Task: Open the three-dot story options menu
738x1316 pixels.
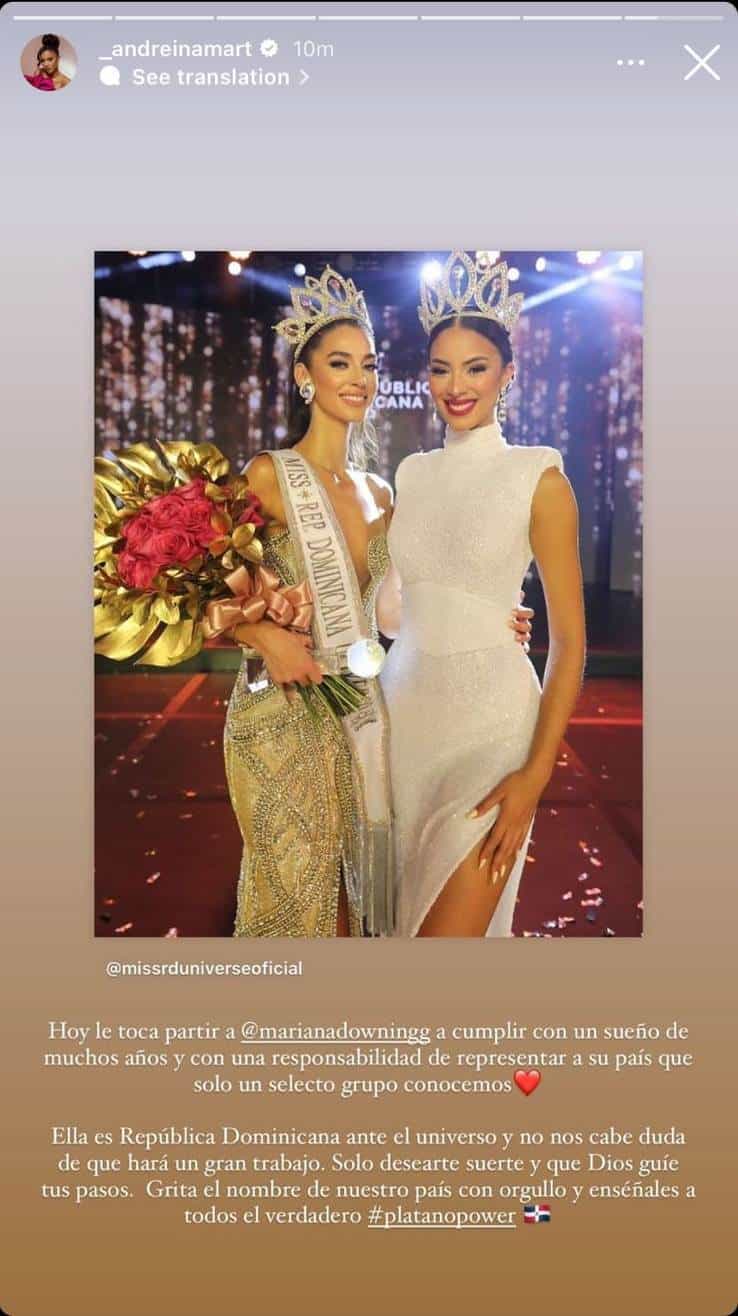Action: click(x=630, y=62)
